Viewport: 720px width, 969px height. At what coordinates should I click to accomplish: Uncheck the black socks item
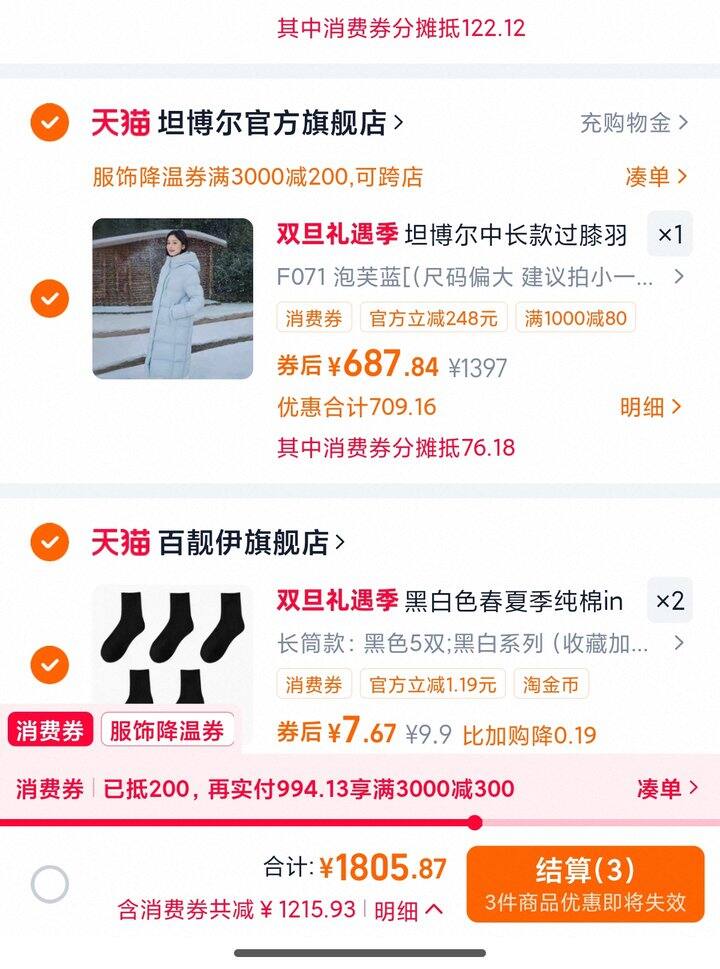coord(49,664)
